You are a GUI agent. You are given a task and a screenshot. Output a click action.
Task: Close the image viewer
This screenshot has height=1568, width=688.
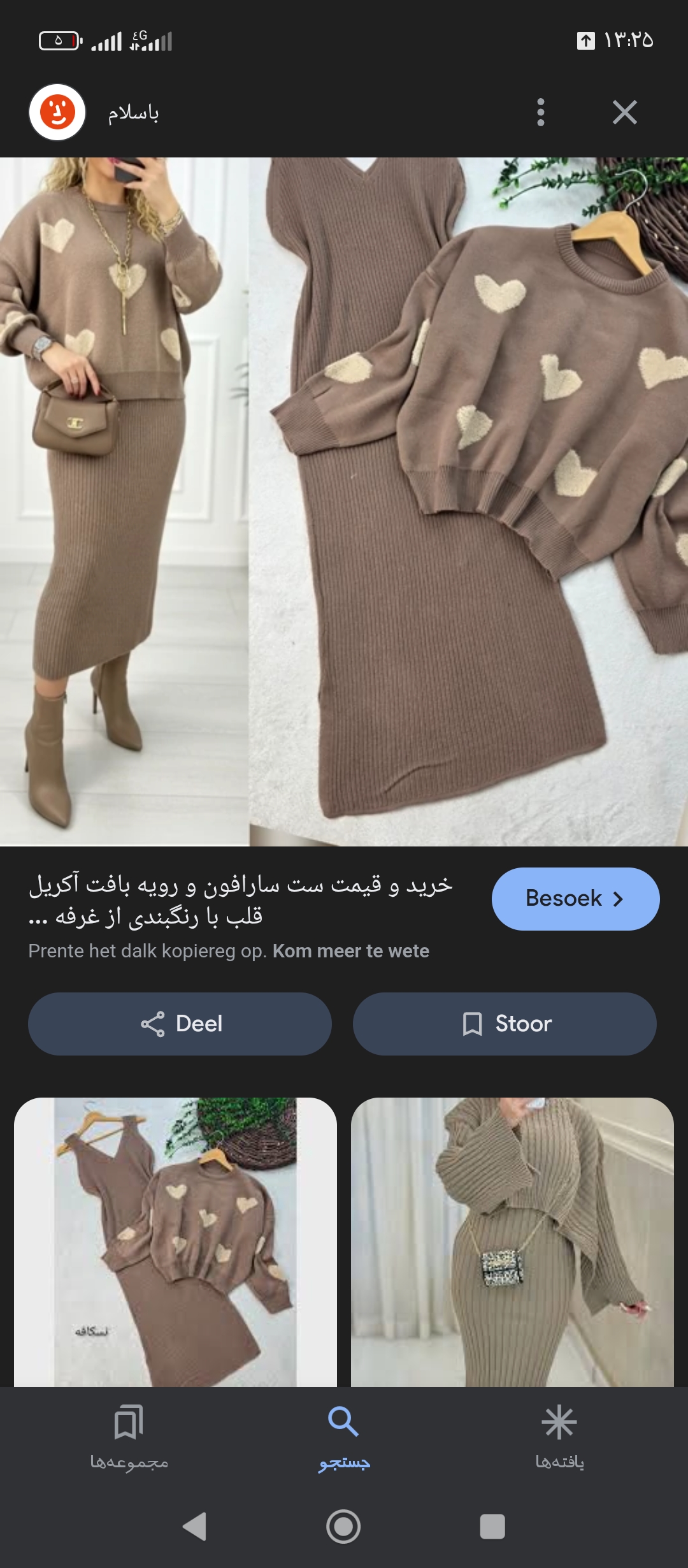(x=624, y=112)
